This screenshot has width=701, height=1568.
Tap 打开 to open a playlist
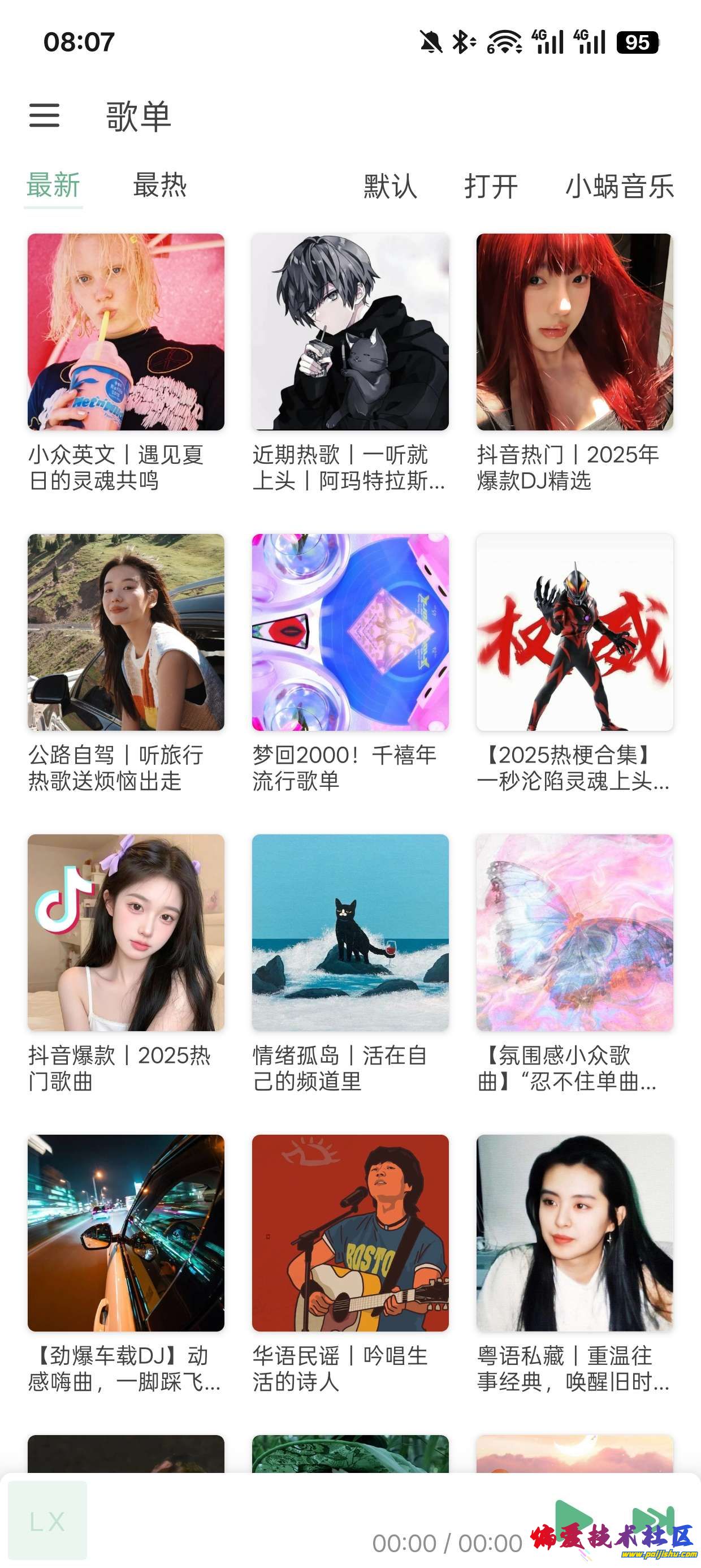[491, 186]
